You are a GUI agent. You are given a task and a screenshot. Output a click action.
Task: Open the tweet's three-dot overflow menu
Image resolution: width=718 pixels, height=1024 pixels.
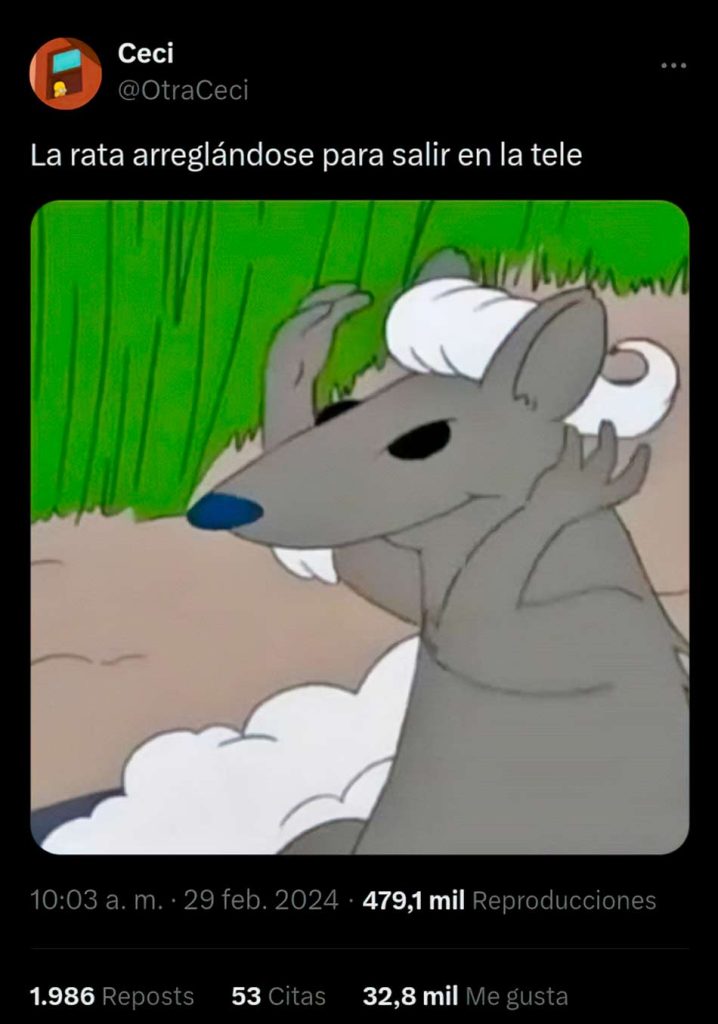[x=674, y=66]
